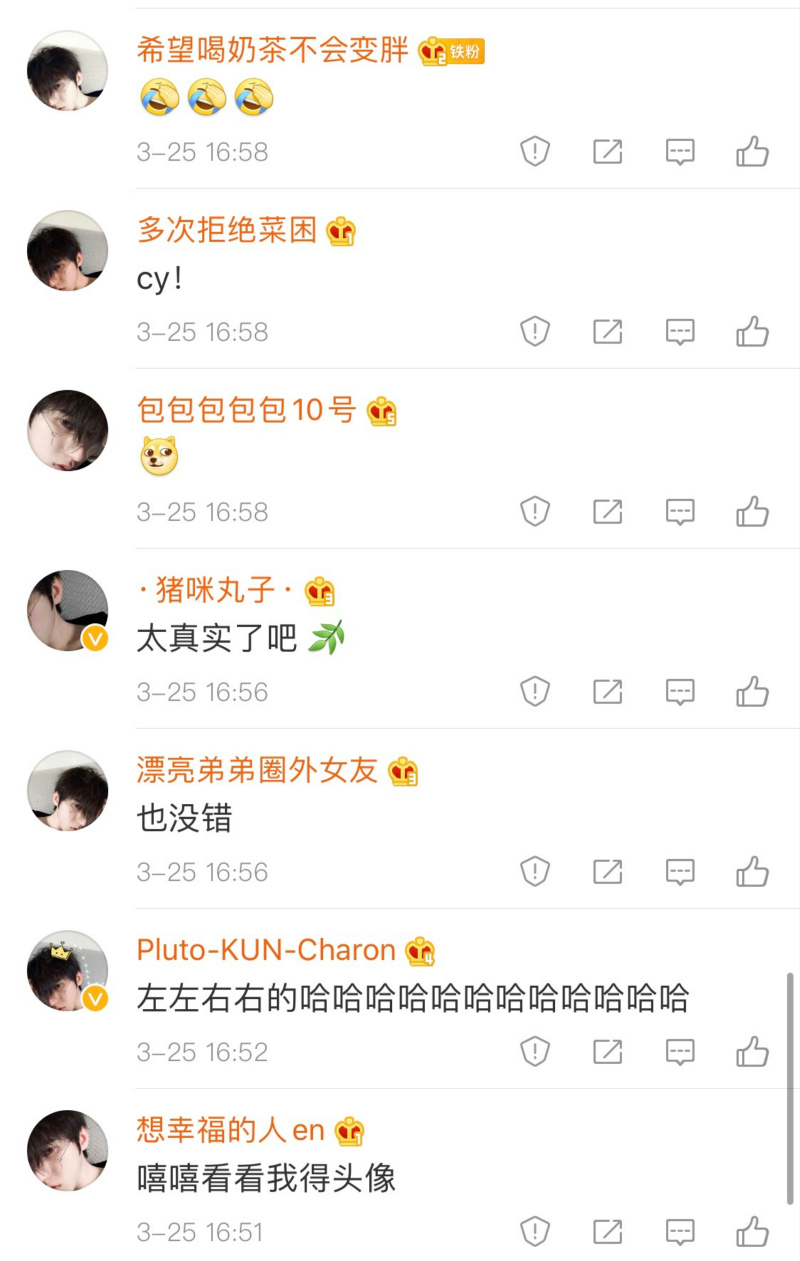Screen dimensions: 800x1261
Task: Like the cy! comment
Action: (x=752, y=332)
